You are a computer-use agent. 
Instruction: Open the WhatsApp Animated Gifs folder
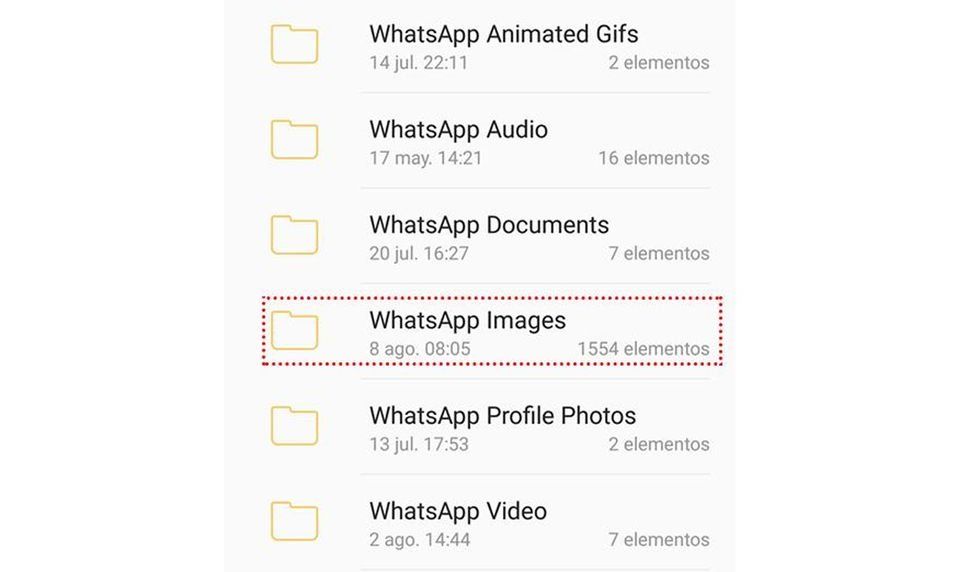click(x=503, y=34)
